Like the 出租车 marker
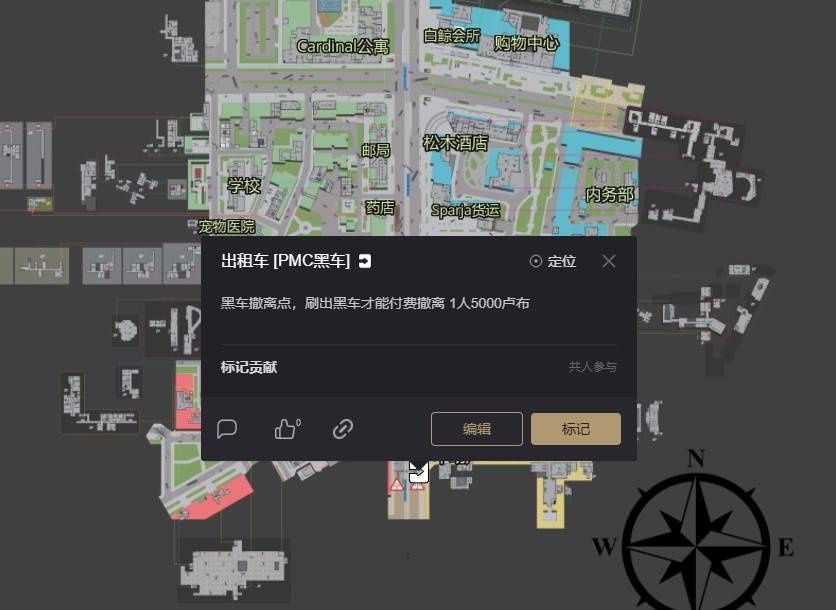 [x=286, y=429]
